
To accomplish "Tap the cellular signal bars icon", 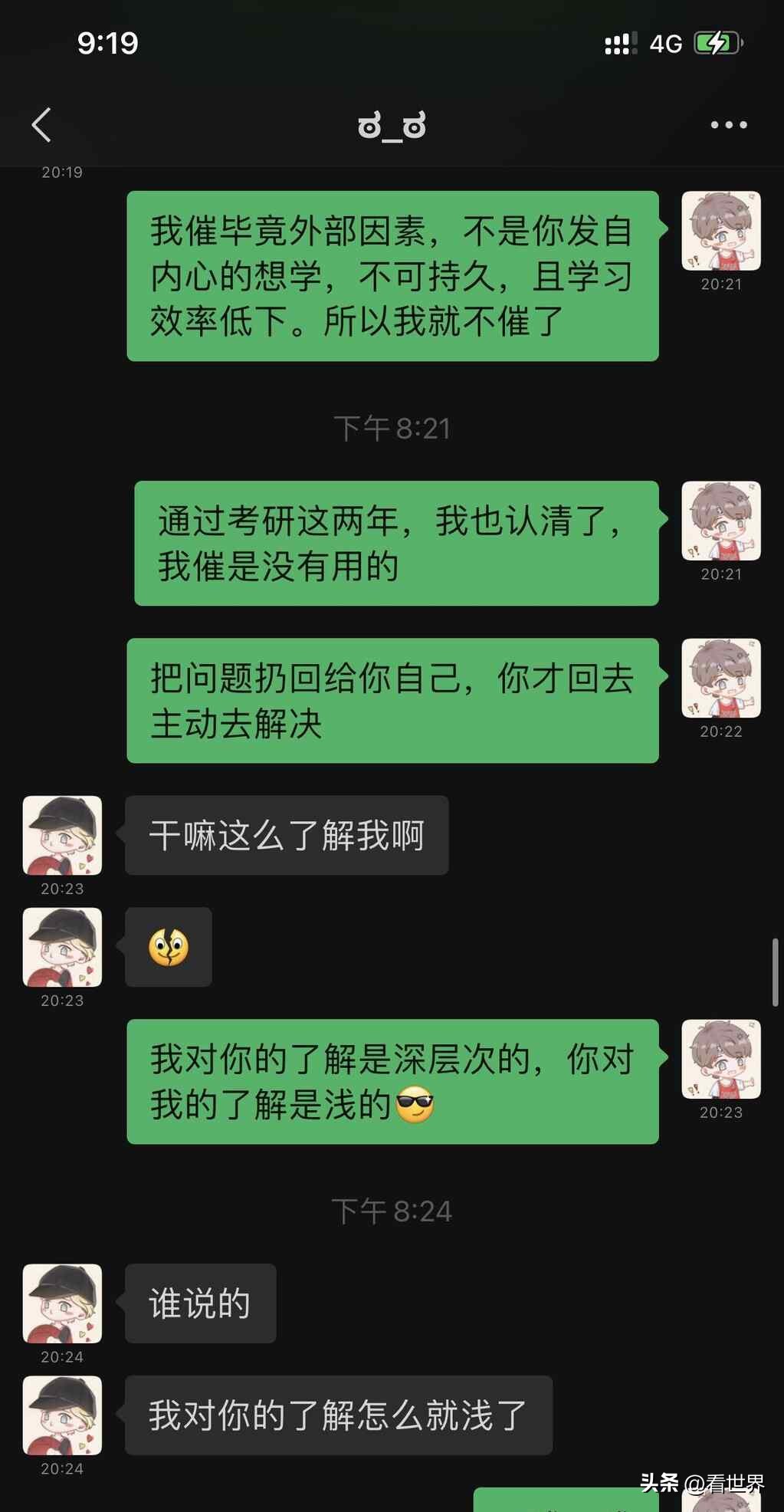I will [619, 44].
